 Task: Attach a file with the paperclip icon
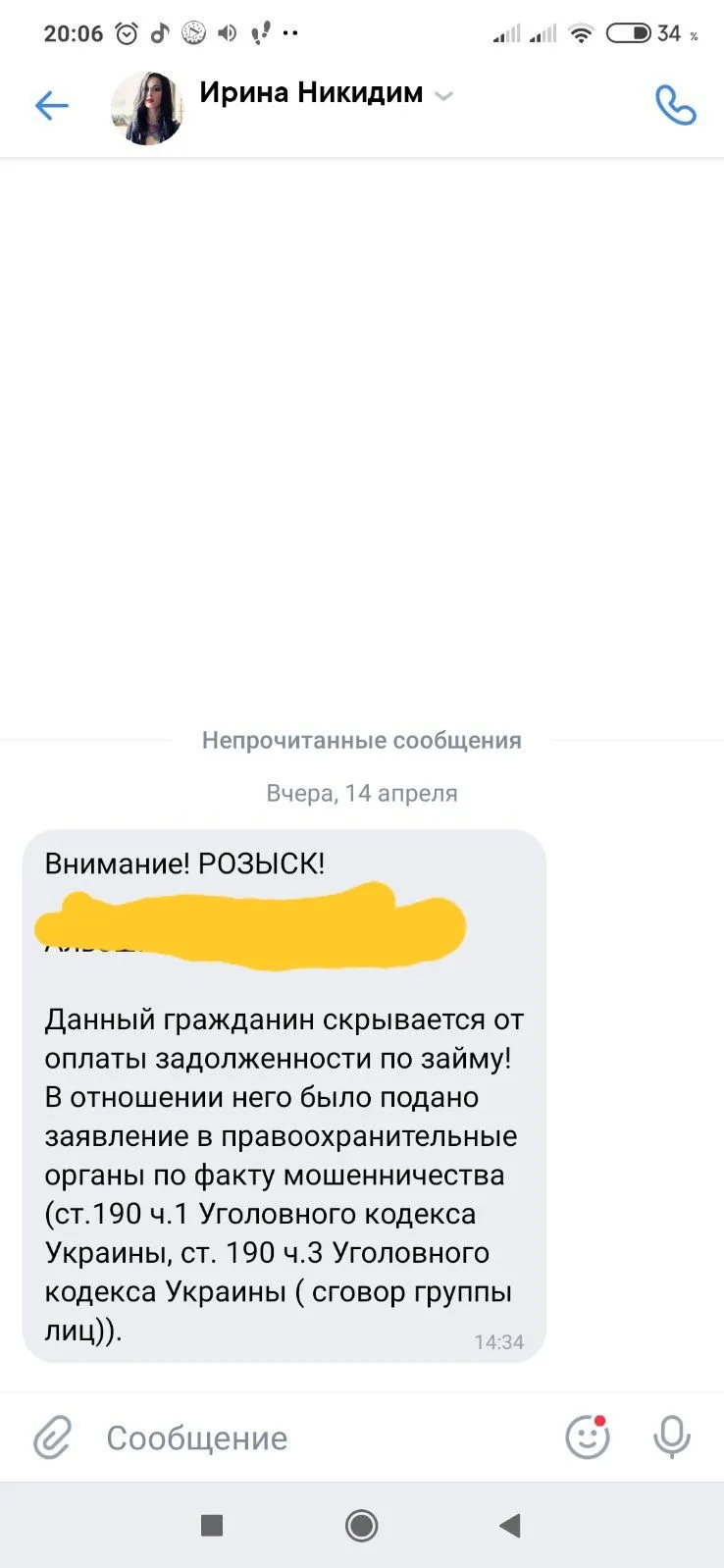[x=52, y=1438]
